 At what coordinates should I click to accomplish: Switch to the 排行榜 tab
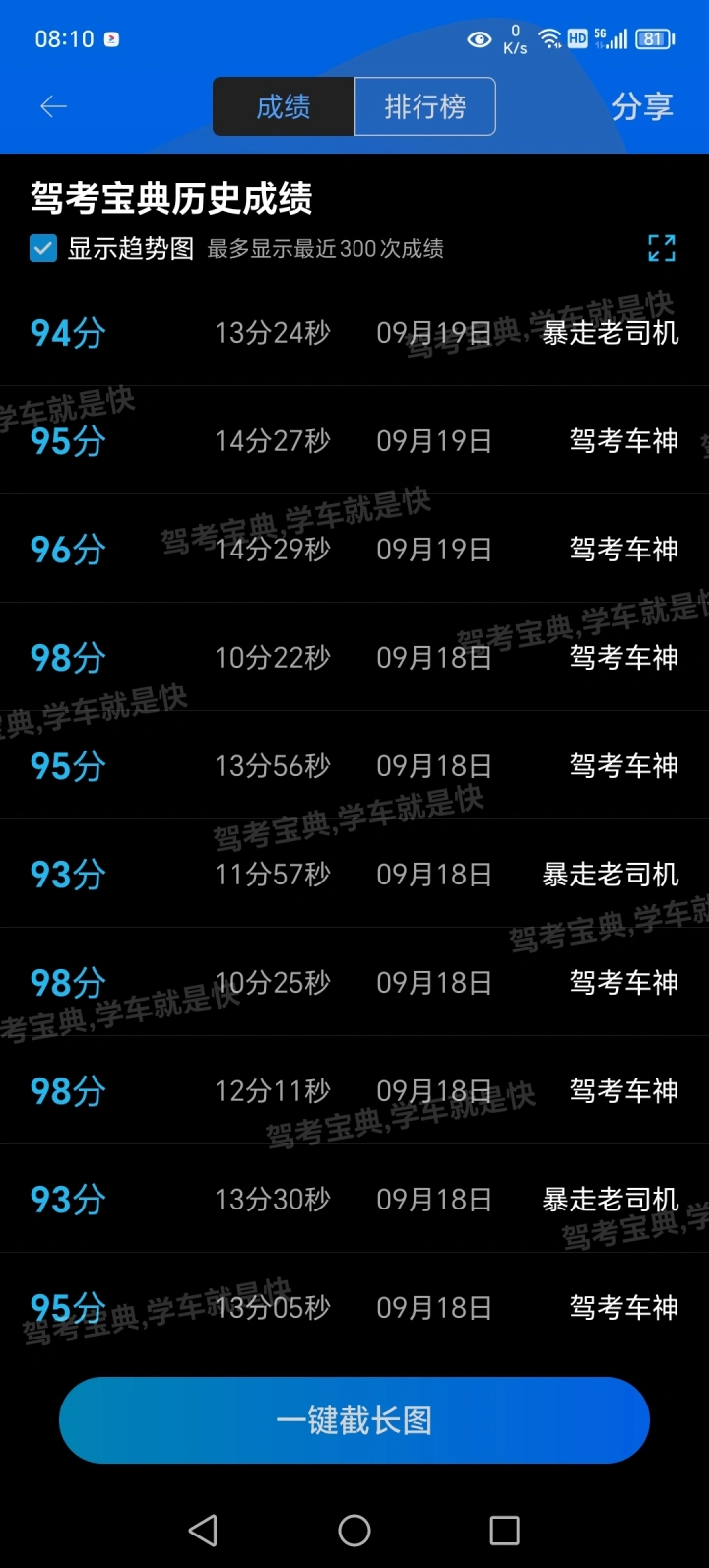pyautogui.click(x=425, y=106)
